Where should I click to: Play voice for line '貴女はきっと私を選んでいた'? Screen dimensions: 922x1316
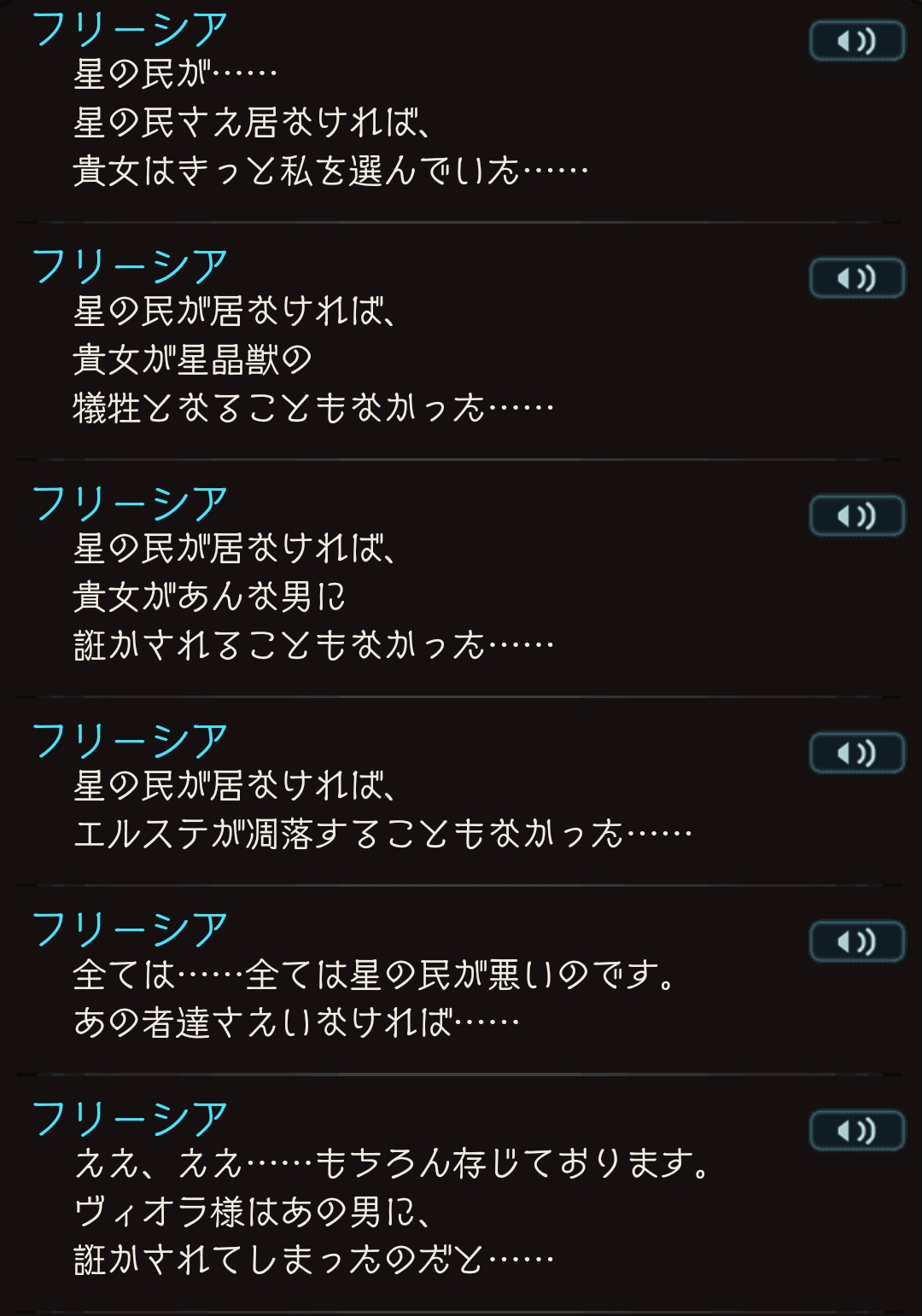coord(856,41)
